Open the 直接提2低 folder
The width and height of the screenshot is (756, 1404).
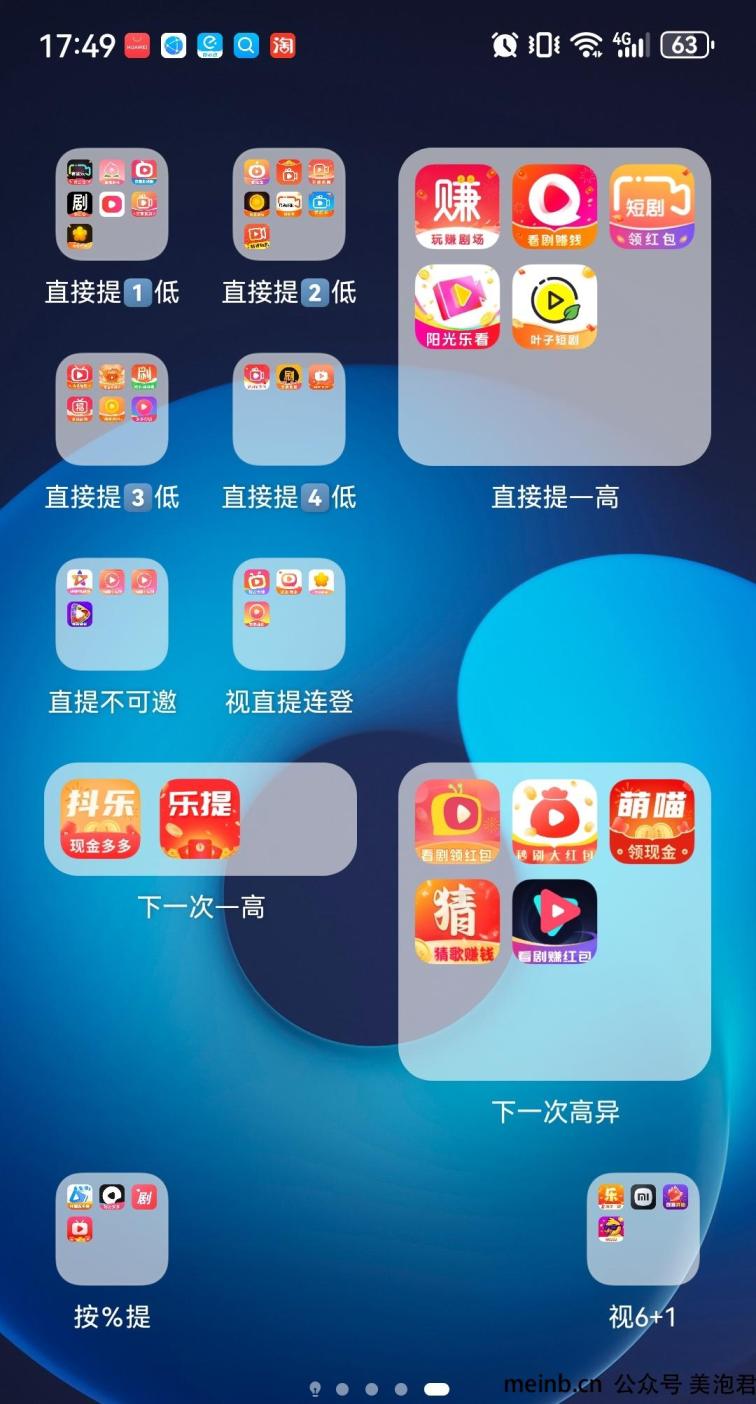[x=289, y=204]
